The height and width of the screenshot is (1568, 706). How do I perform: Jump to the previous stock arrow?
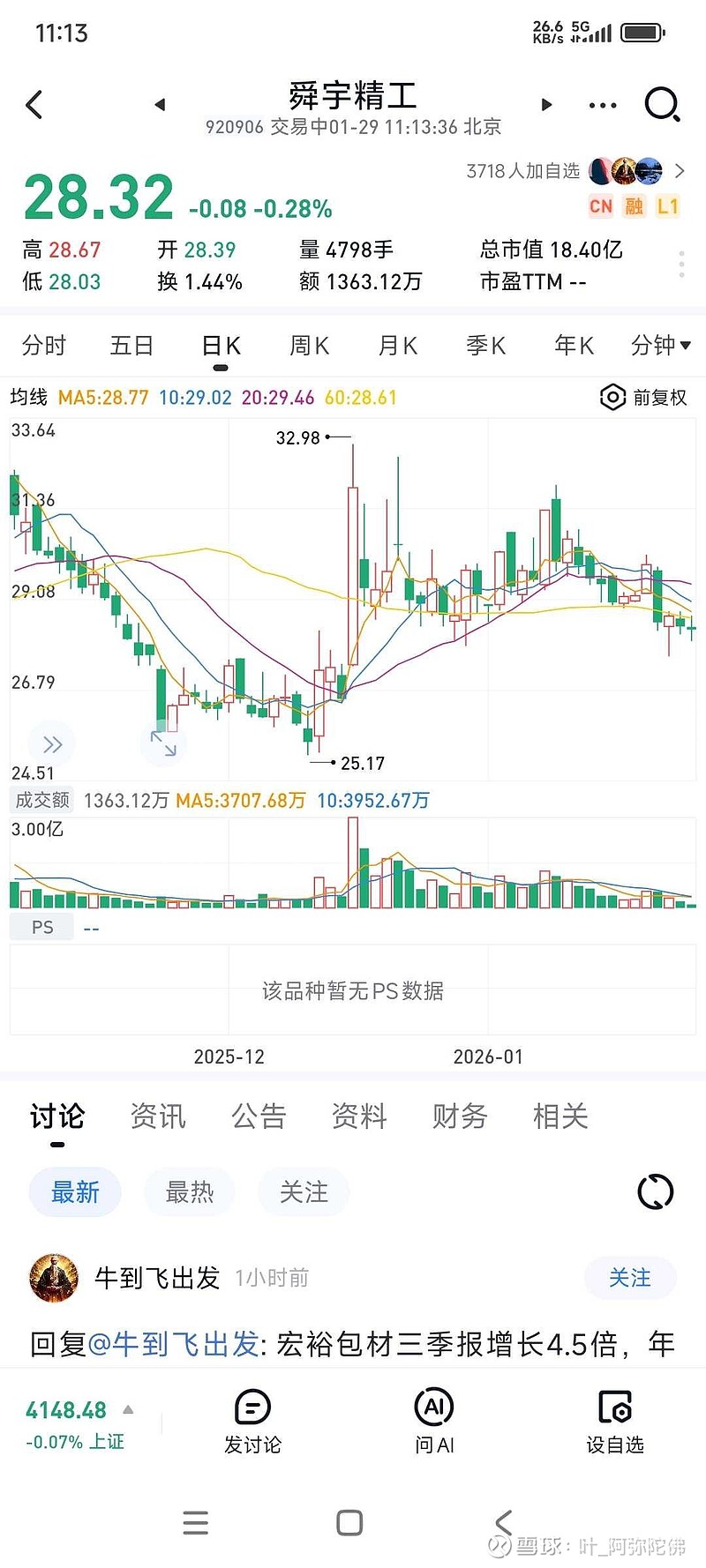coord(160,105)
